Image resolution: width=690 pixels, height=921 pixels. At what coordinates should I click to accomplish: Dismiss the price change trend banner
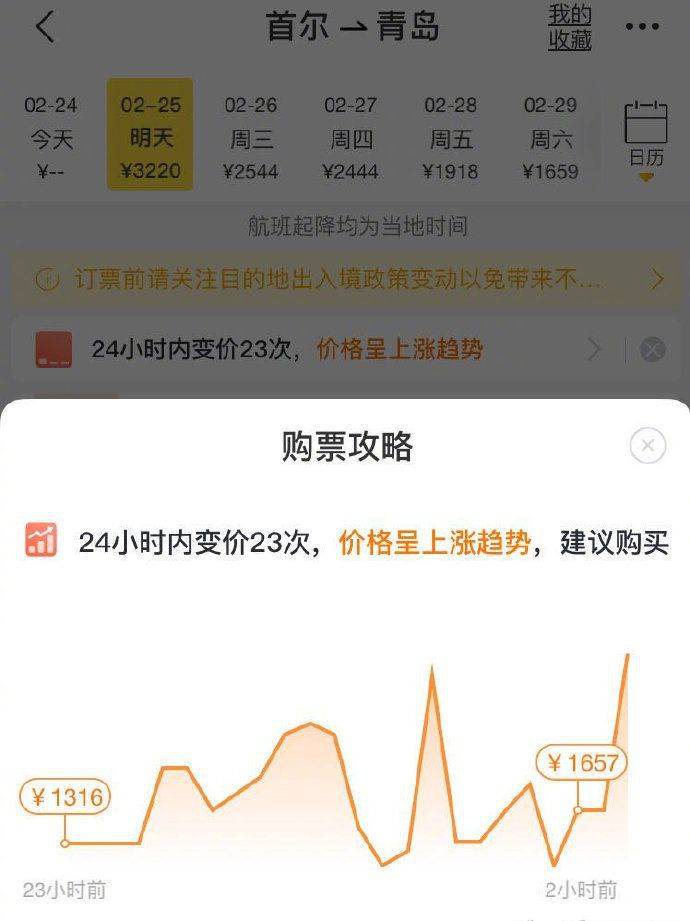click(x=652, y=349)
